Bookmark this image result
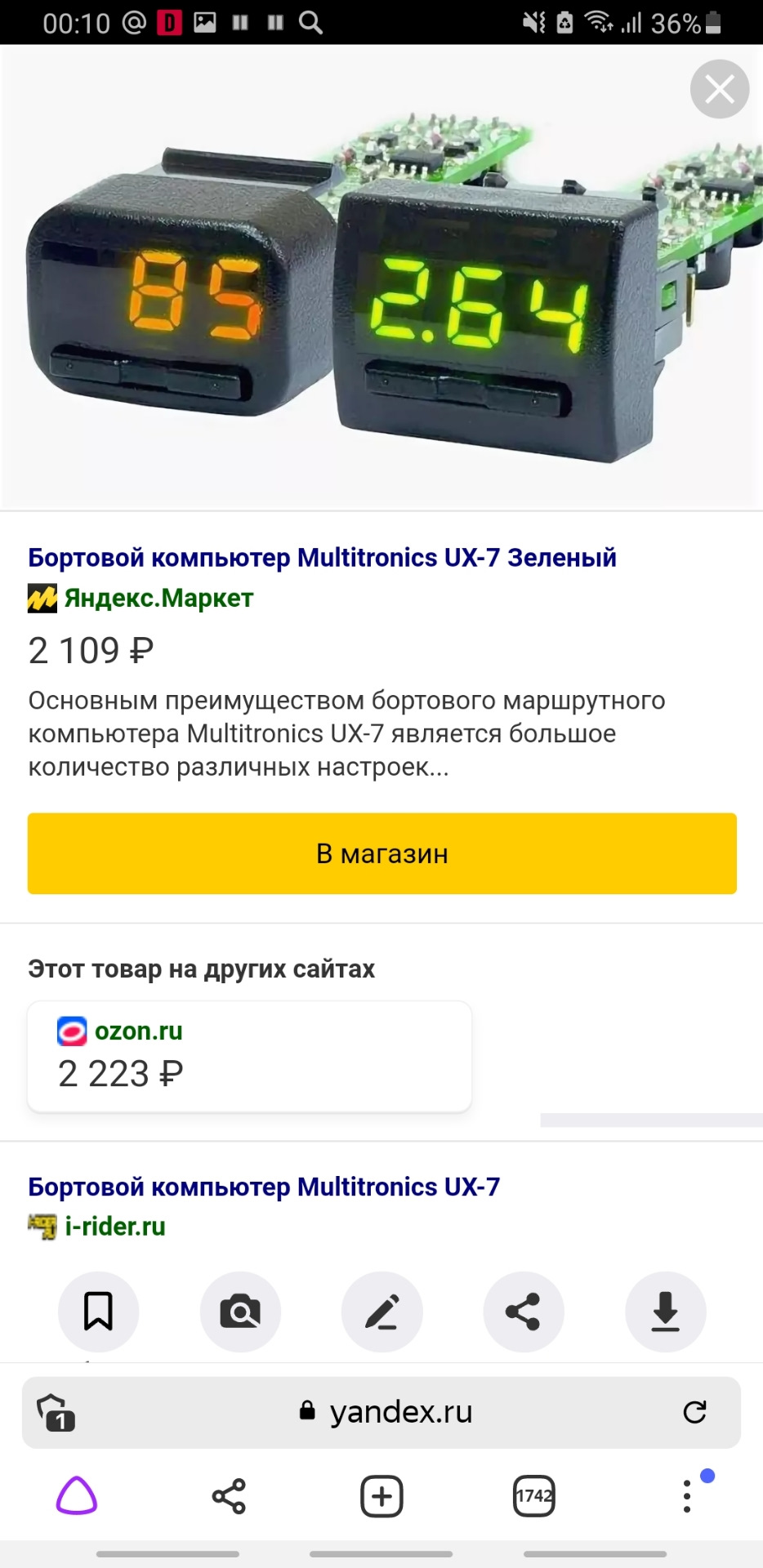 click(99, 1312)
